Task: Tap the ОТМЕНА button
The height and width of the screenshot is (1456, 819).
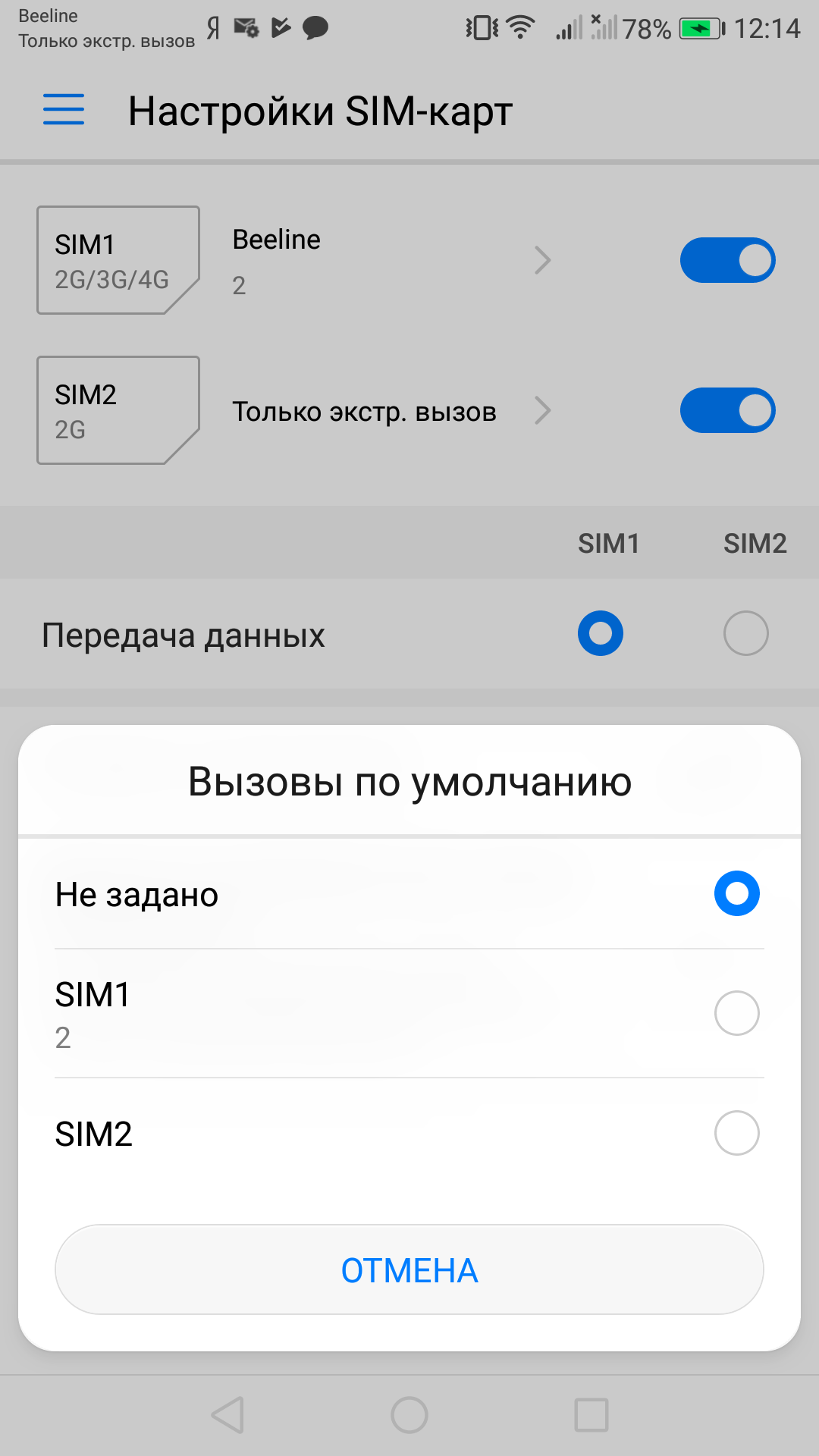Action: coord(409,1270)
